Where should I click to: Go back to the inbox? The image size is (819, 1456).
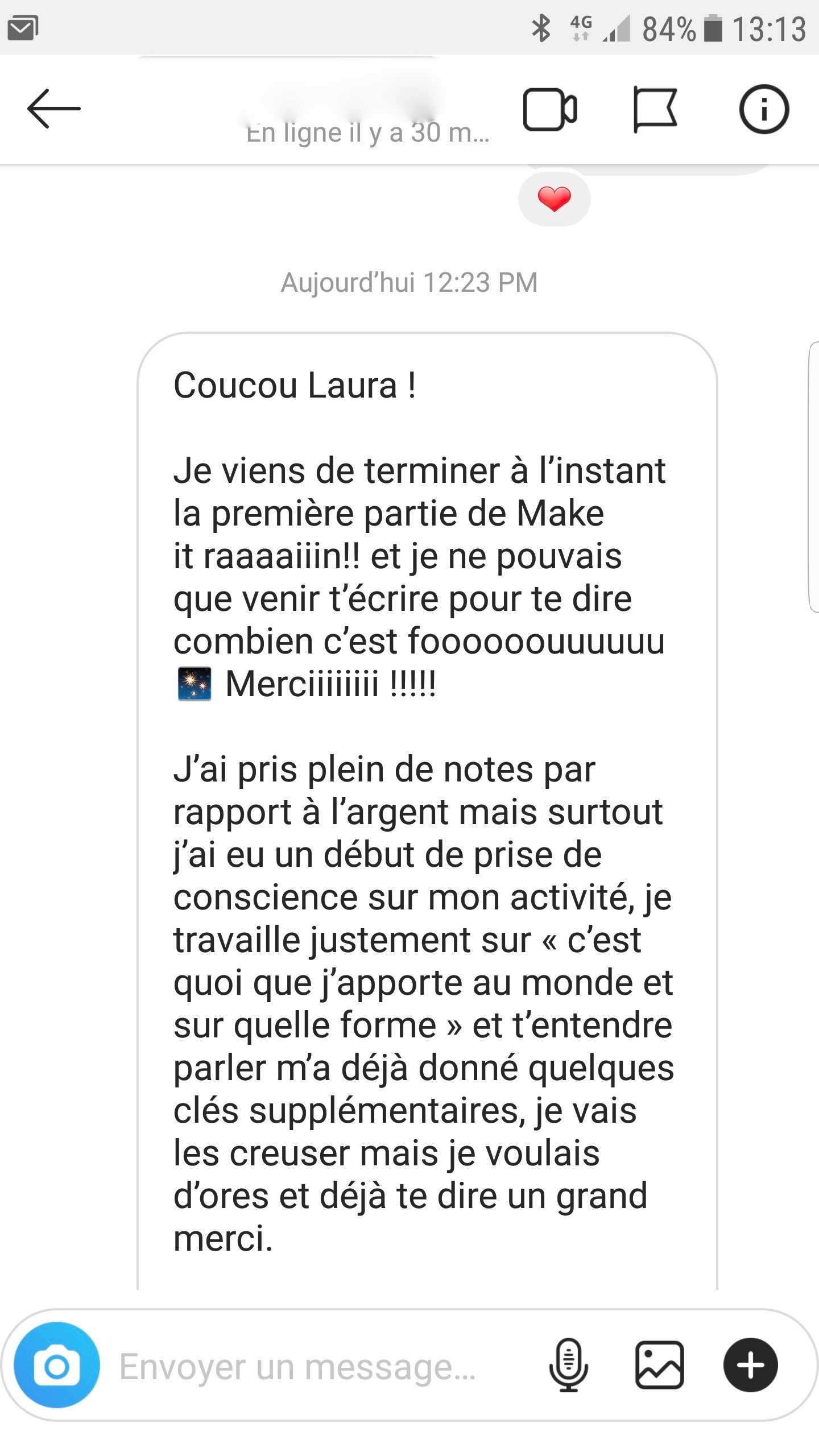tap(54, 109)
